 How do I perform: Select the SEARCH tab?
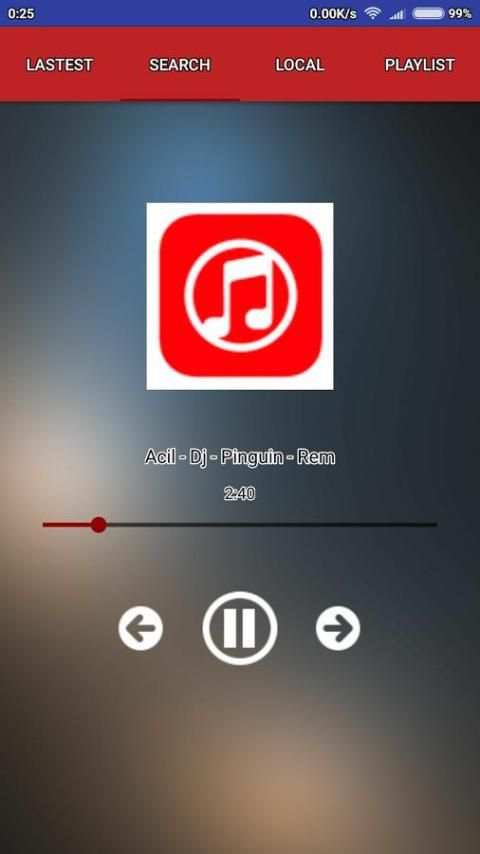click(x=180, y=65)
